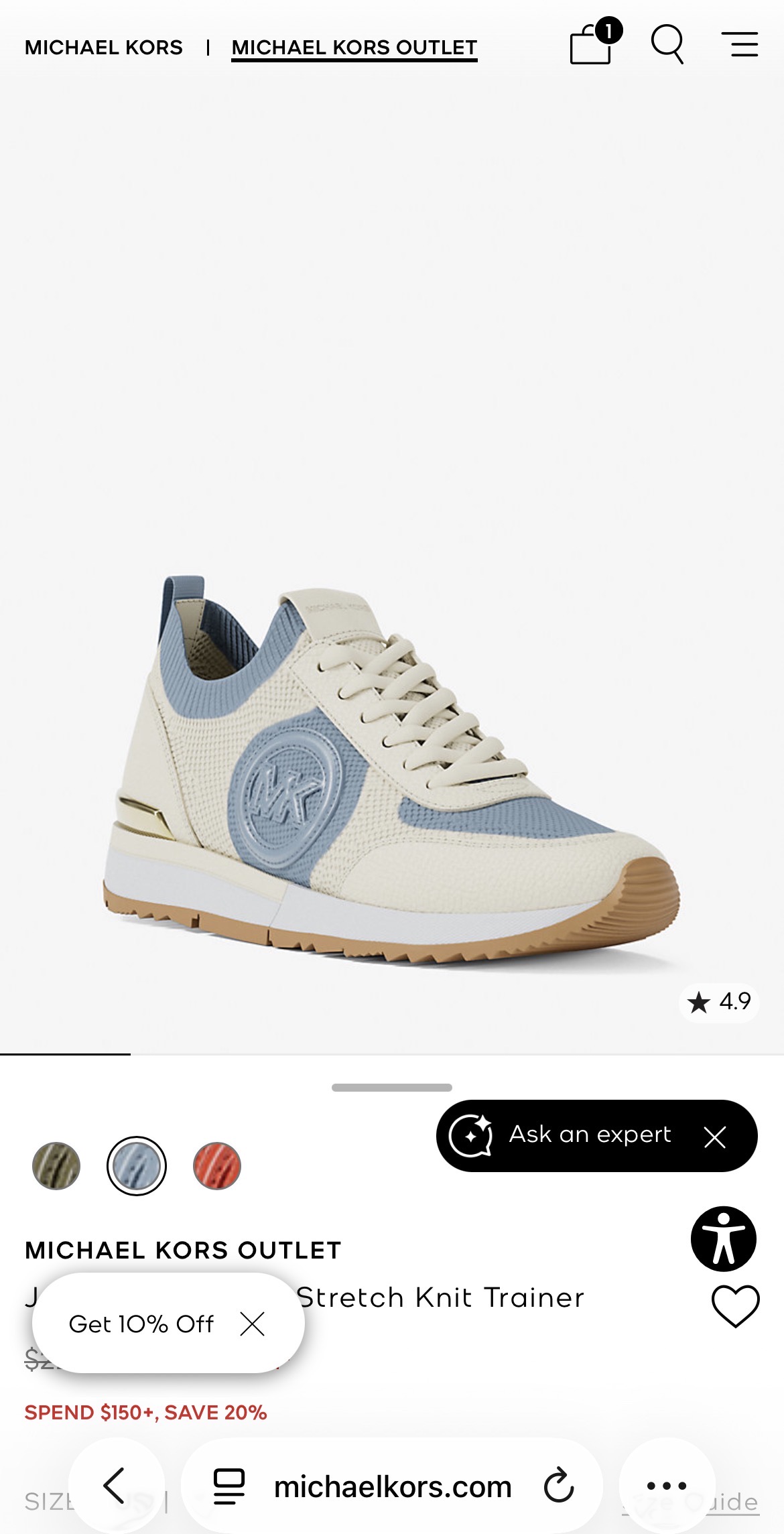This screenshot has height=1534, width=784.
Task: Select the olive green color swatch
Action: [56, 1166]
